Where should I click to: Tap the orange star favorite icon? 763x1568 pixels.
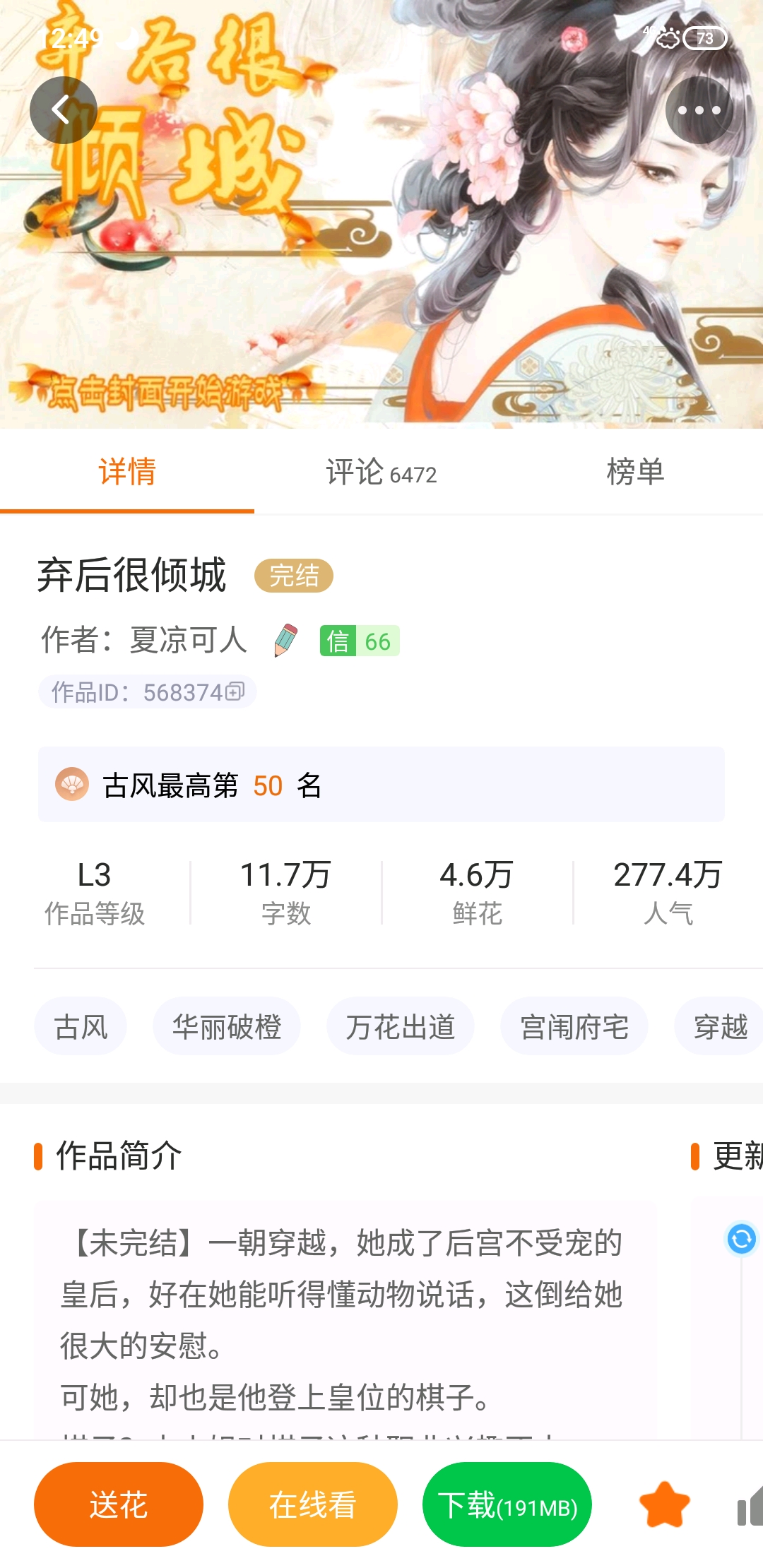pyautogui.click(x=664, y=1504)
